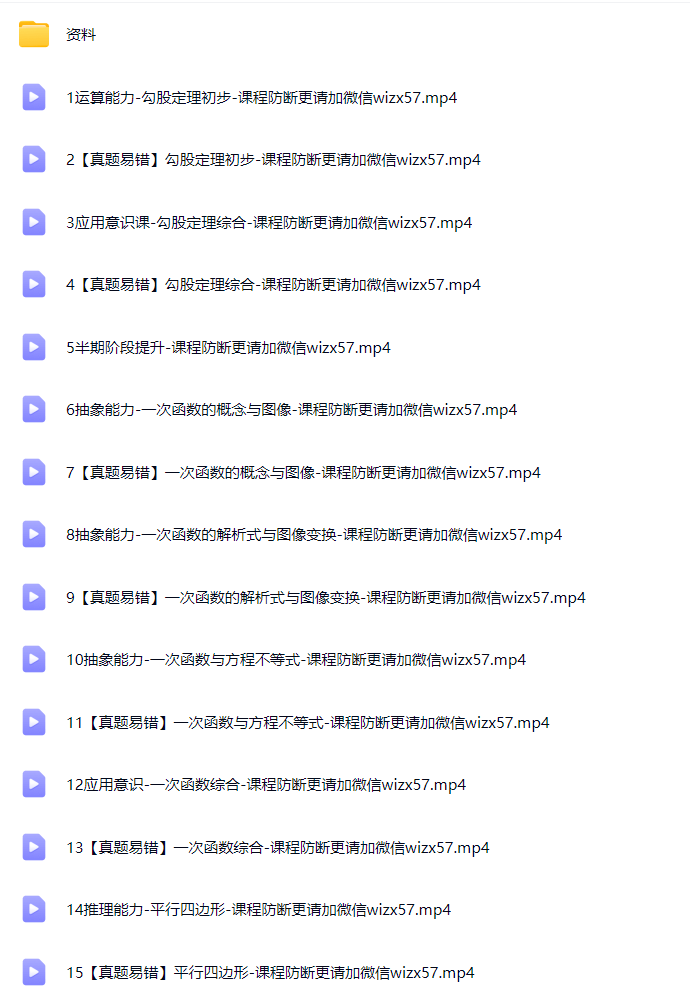Open 7【真题易错】一次函数的概念与图像
The width and height of the screenshot is (690, 1001).
(303, 473)
